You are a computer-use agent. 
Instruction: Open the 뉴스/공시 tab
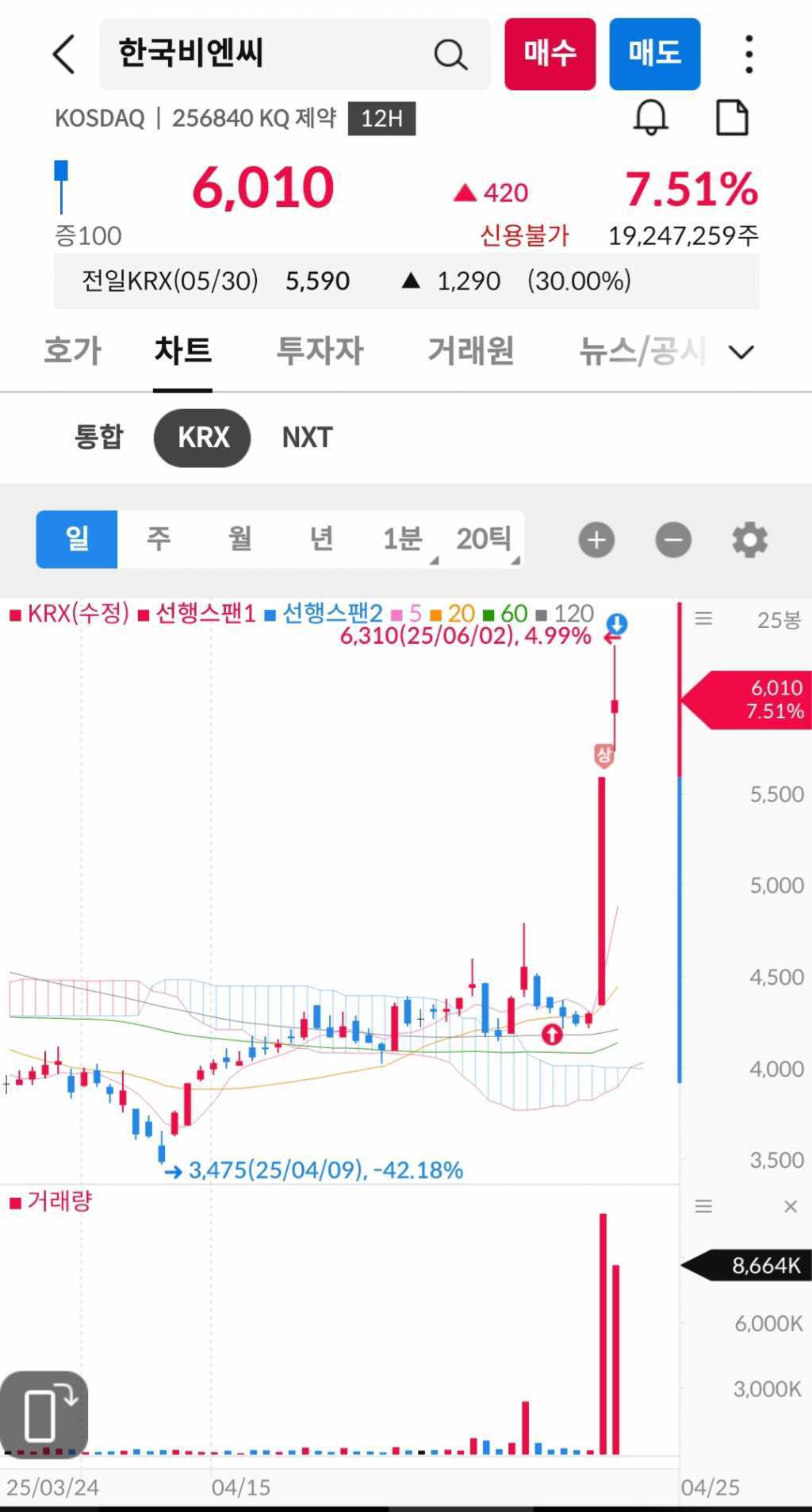coord(641,350)
